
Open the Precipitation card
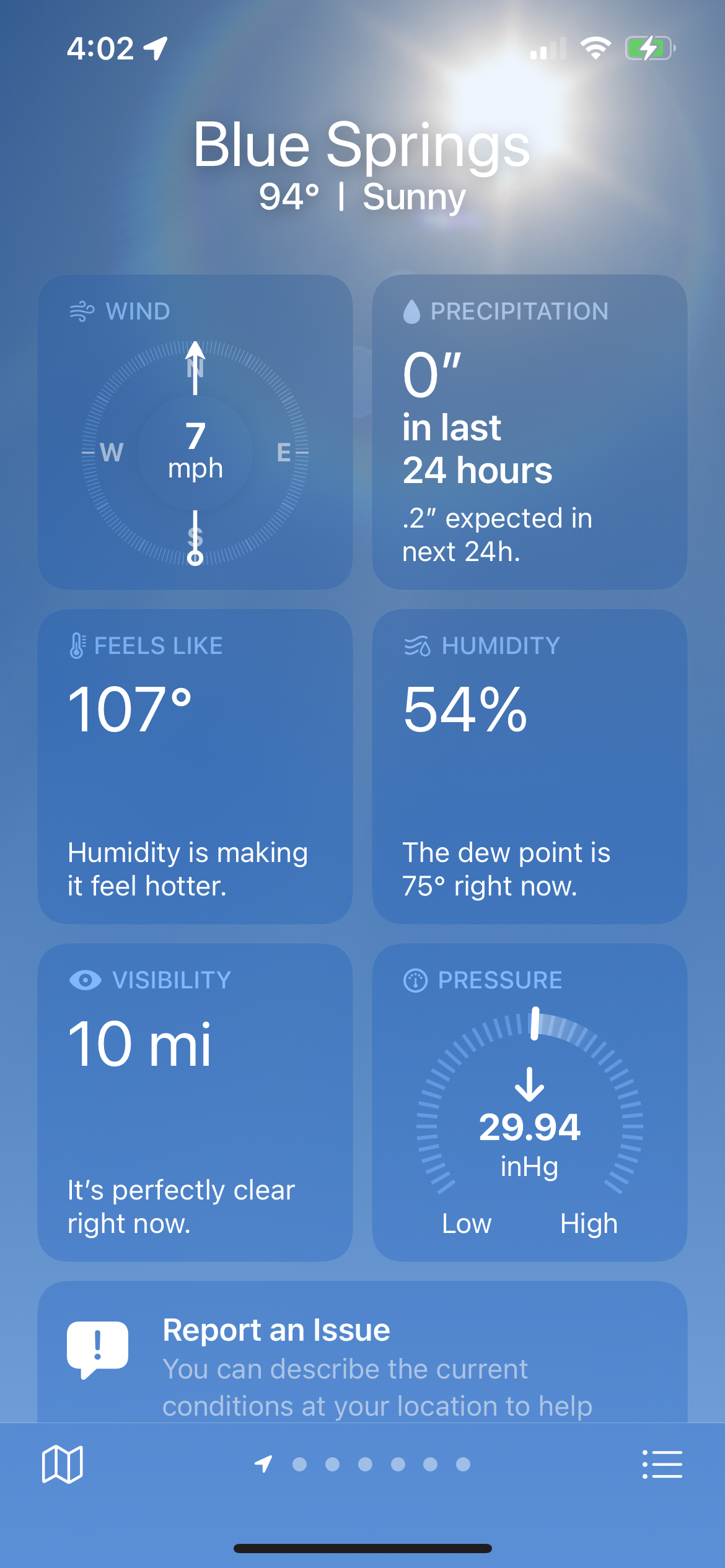click(x=529, y=432)
